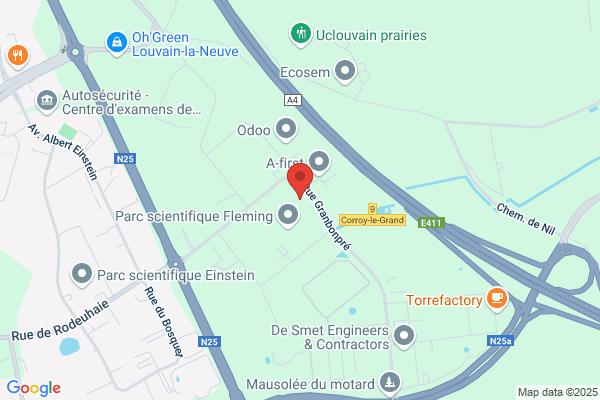Viewport: 600px width, 400px height.
Task: Open De Smet Engineers & Contractors marker
Action: click(x=404, y=335)
